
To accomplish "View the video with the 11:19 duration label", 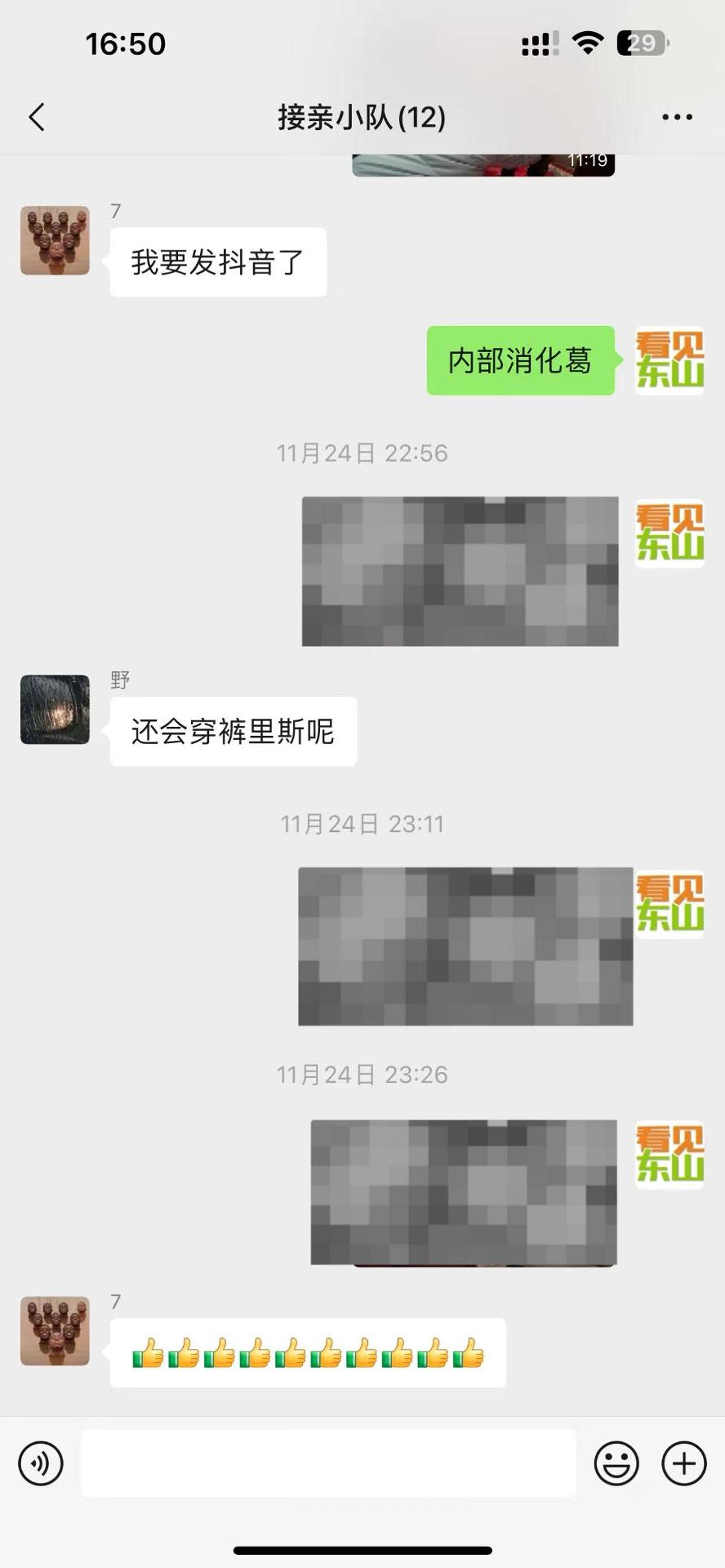I will pyautogui.click(x=483, y=165).
